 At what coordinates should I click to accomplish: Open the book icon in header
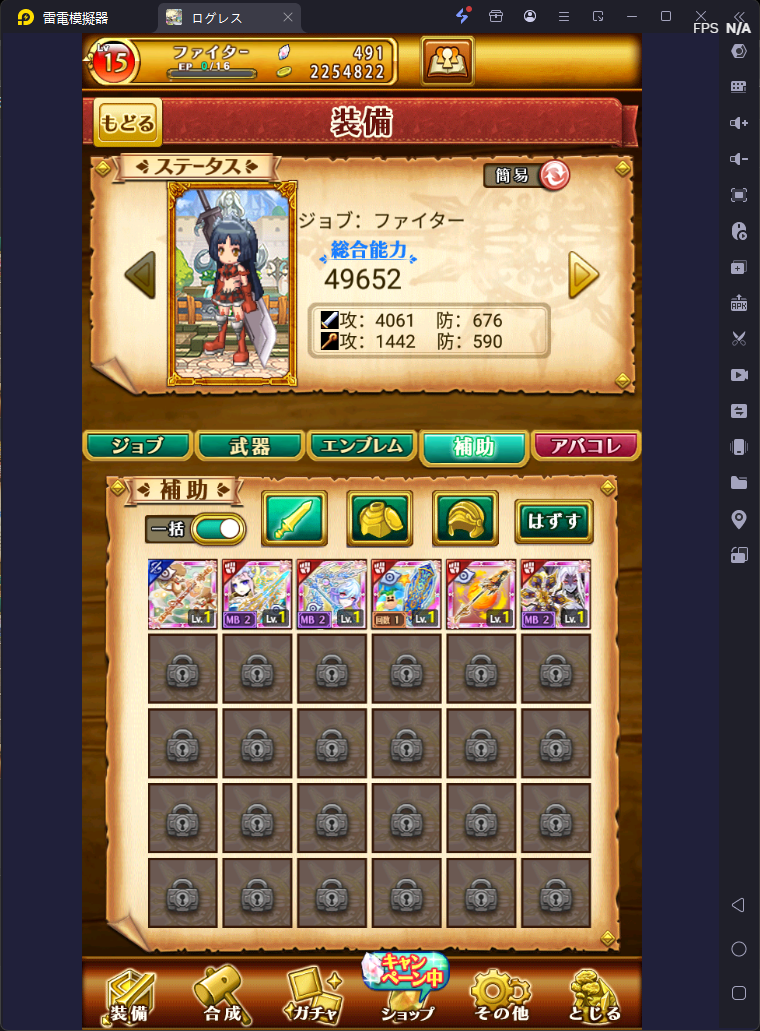point(447,61)
